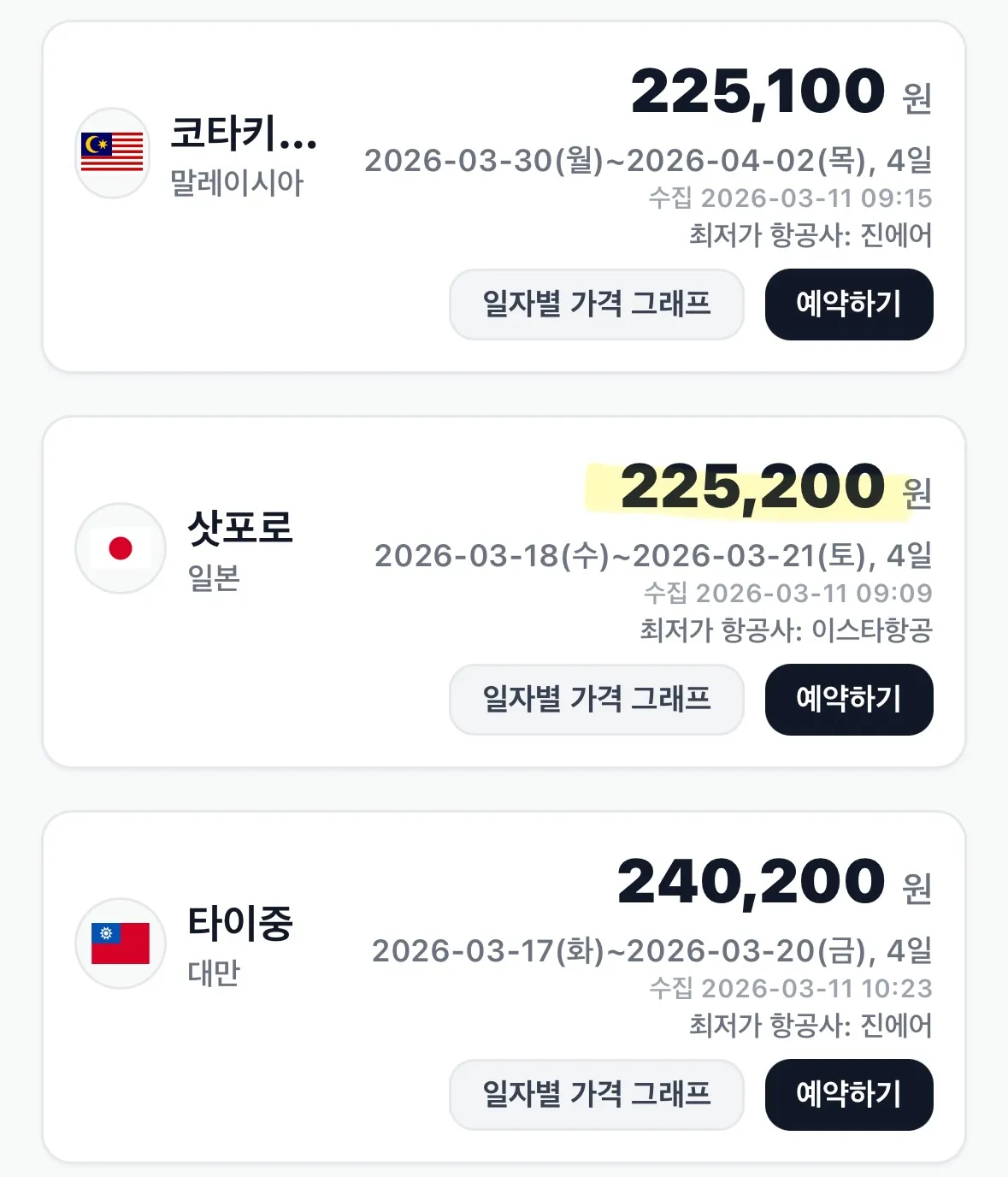Open 일자별 가격 그래프 for Kota Kinabalu

click(x=597, y=305)
